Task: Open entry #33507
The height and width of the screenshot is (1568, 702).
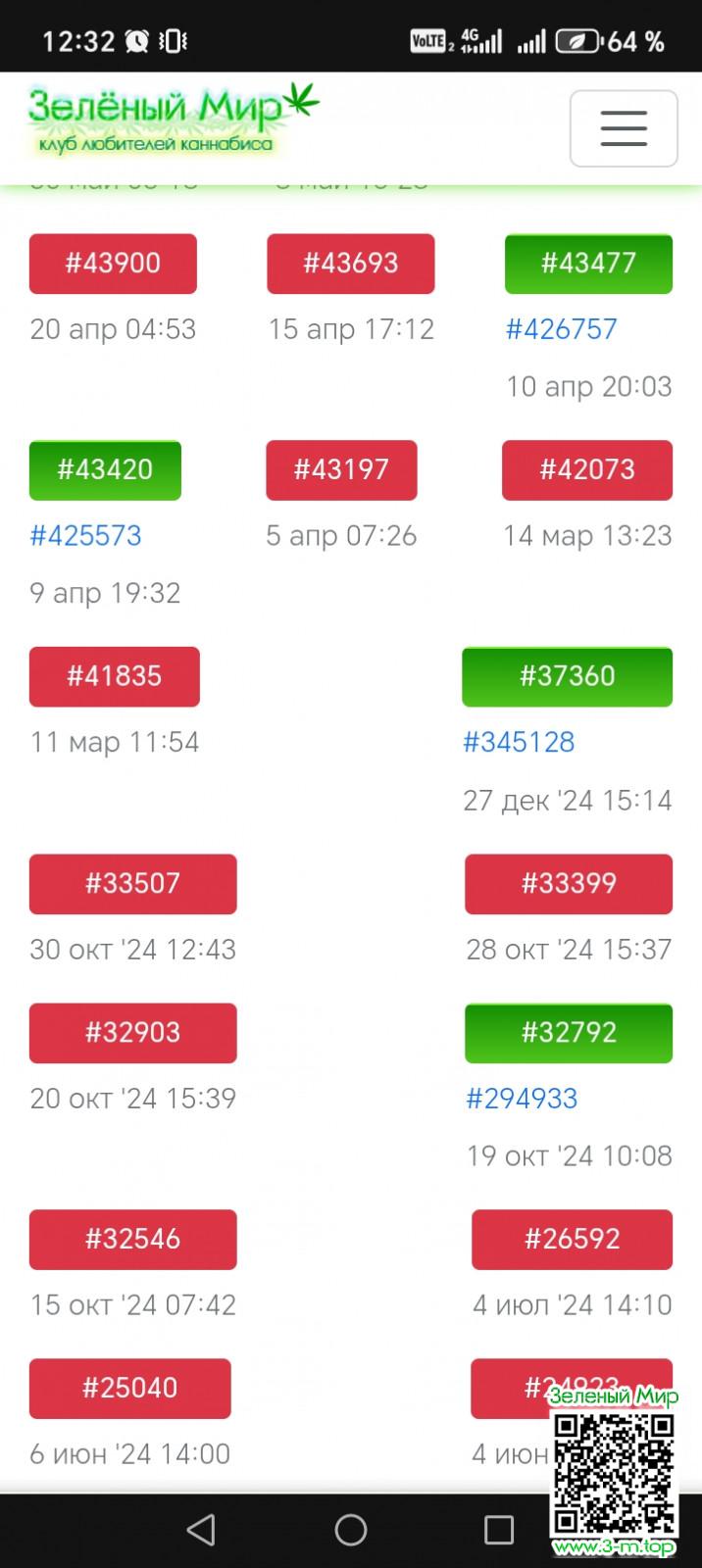Action: [132, 884]
